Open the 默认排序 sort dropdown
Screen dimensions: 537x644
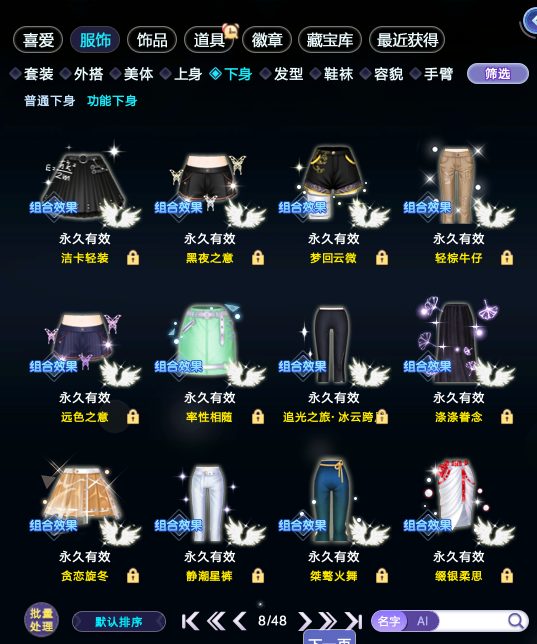[119, 621]
